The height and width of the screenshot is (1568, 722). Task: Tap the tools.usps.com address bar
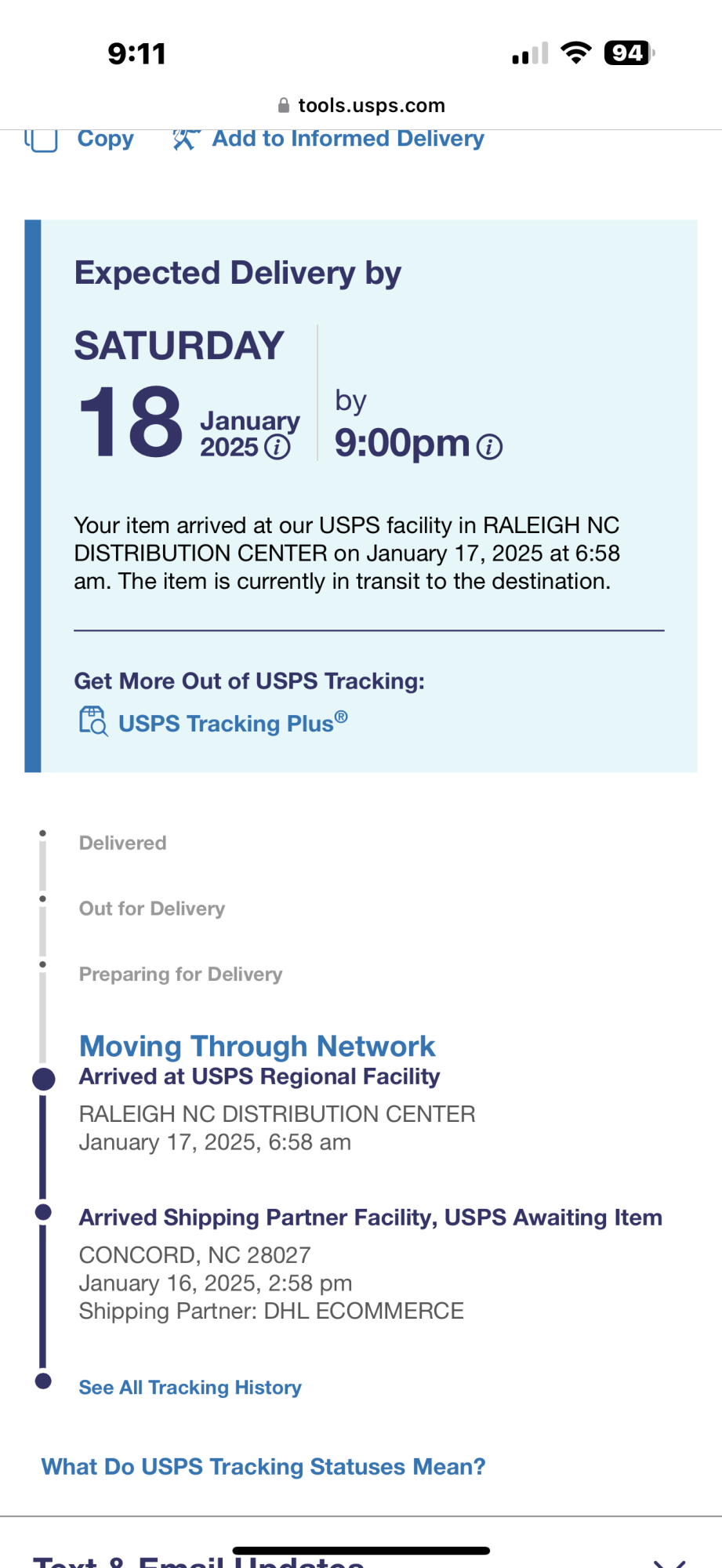click(x=361, y=105)
